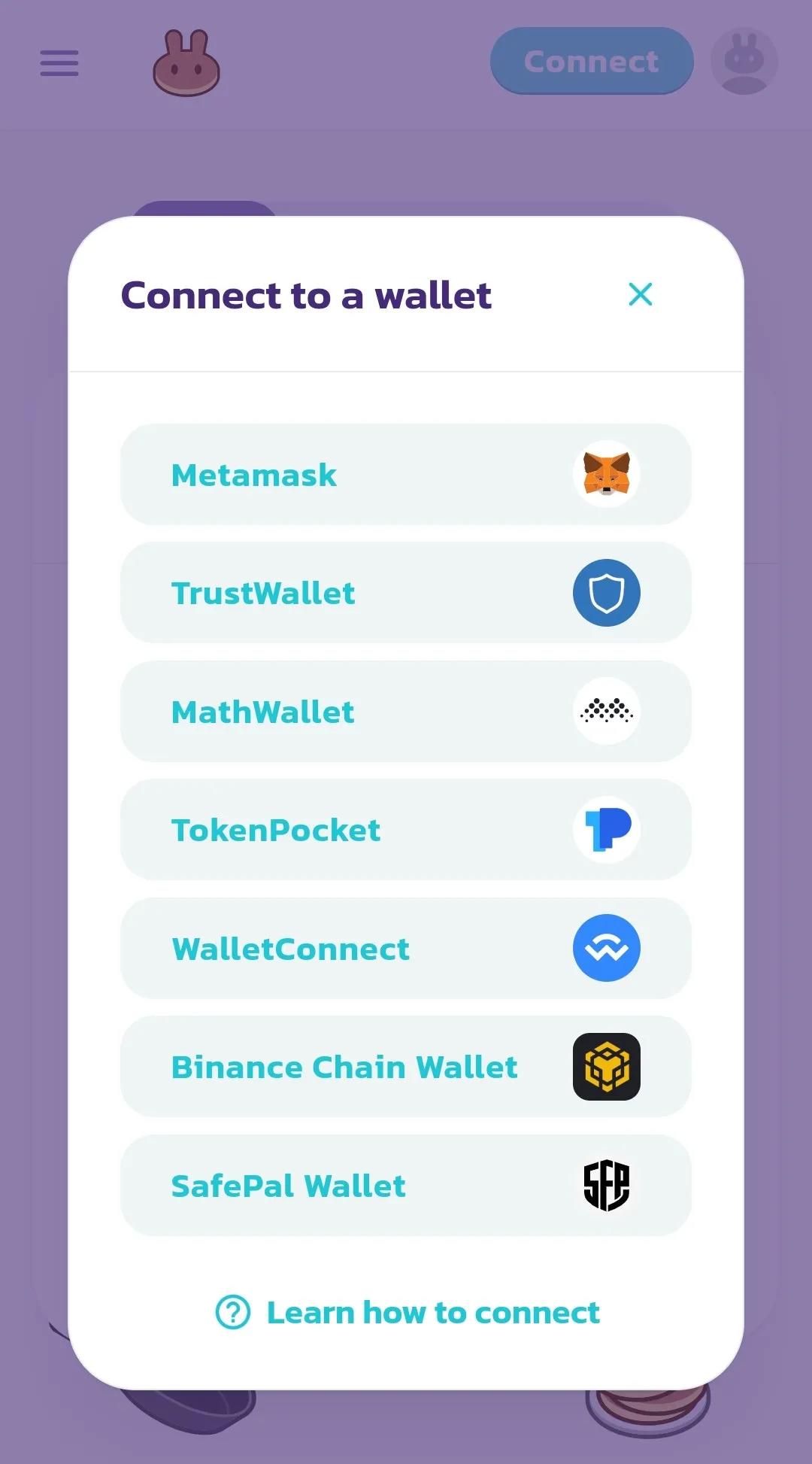Select Metamask wallet
Image resolution: width=812 pixels, height=1464 pixels.
[405, 475]
